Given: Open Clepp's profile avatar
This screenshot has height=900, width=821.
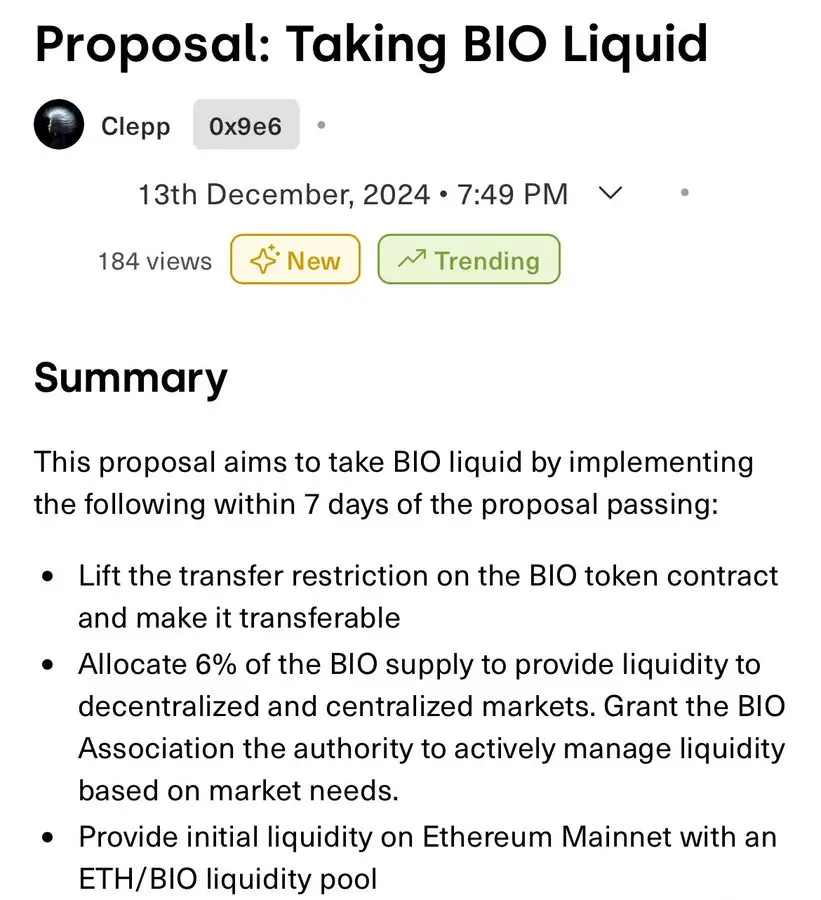Looking at the screenshot, I should [x=58, y=126].
